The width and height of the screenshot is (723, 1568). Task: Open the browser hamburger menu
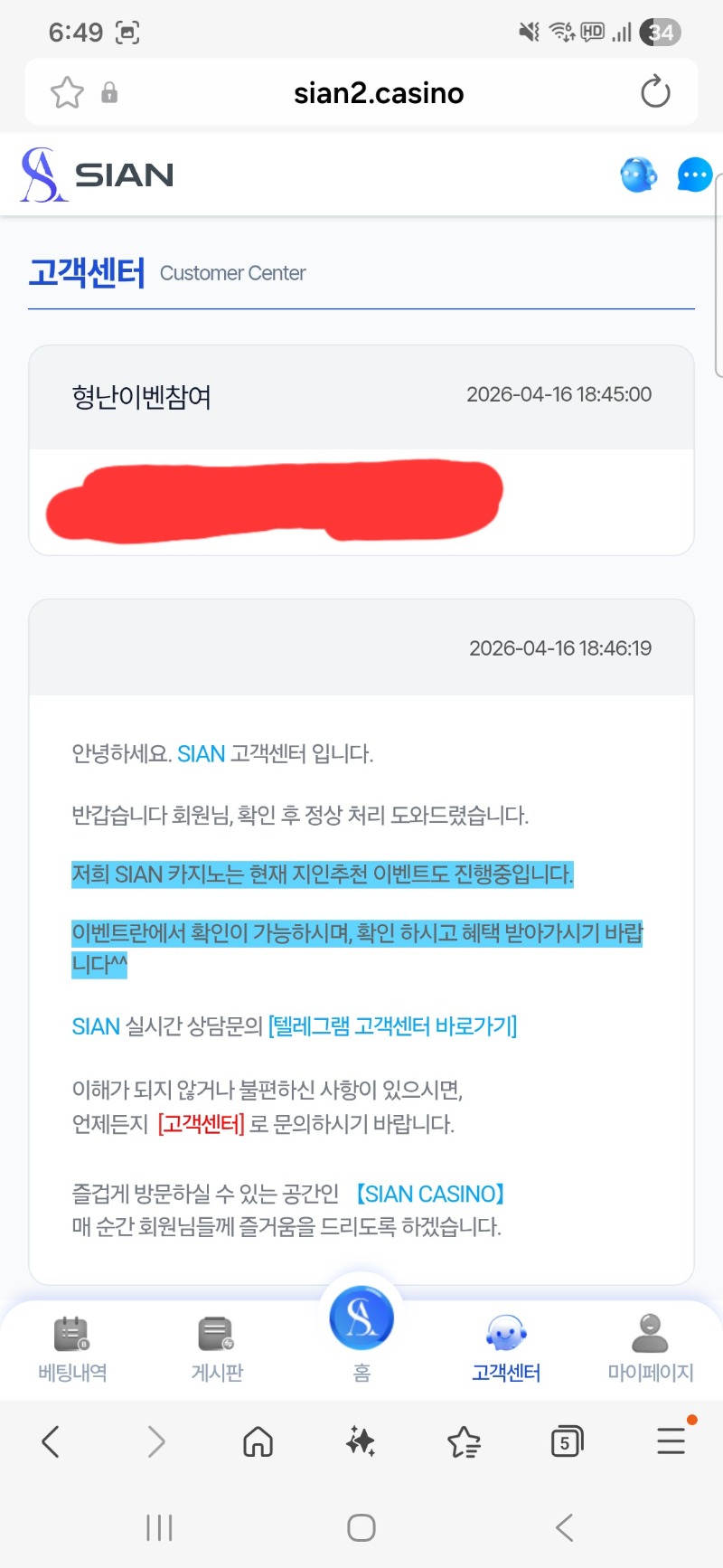click(x=671, y=1441)
